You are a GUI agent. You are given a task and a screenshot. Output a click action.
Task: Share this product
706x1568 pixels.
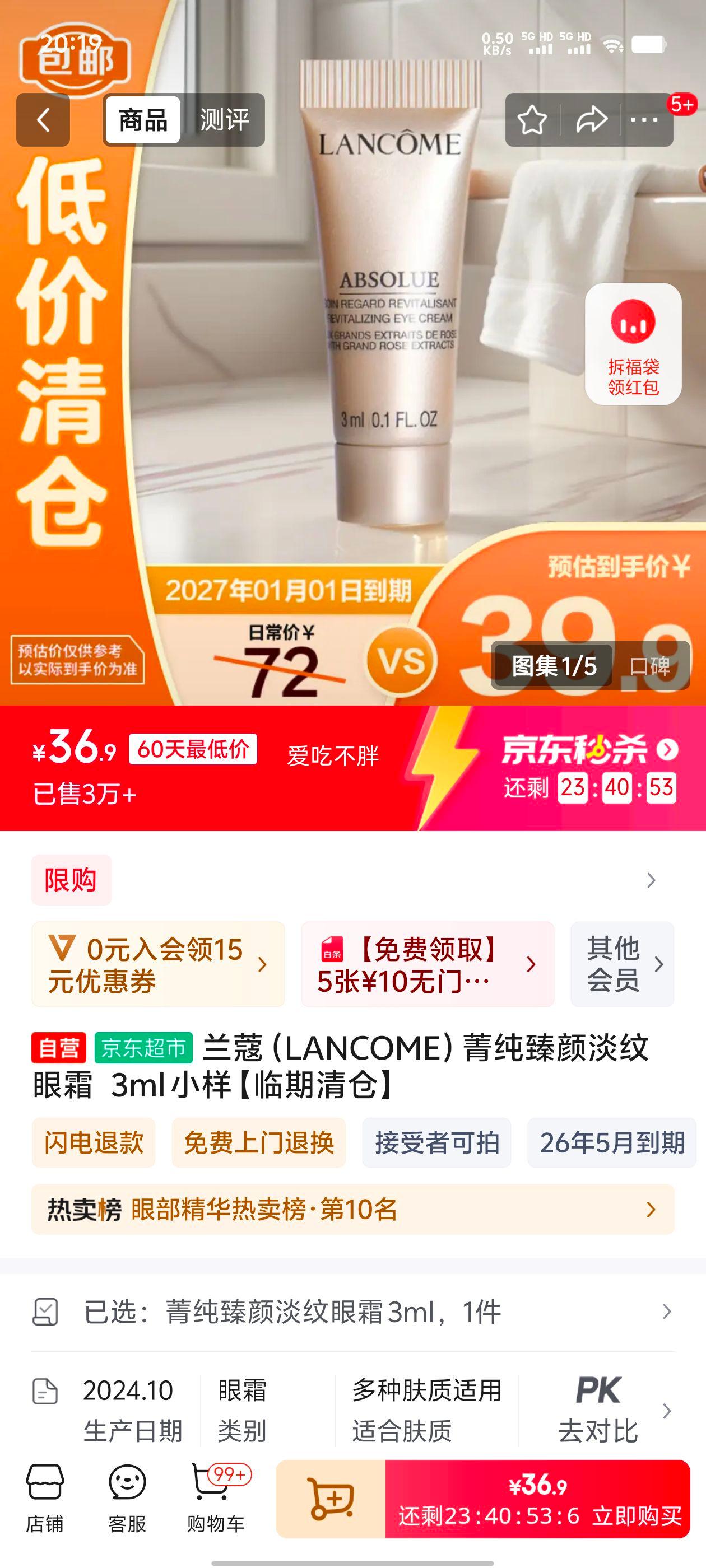coord(591,120)
